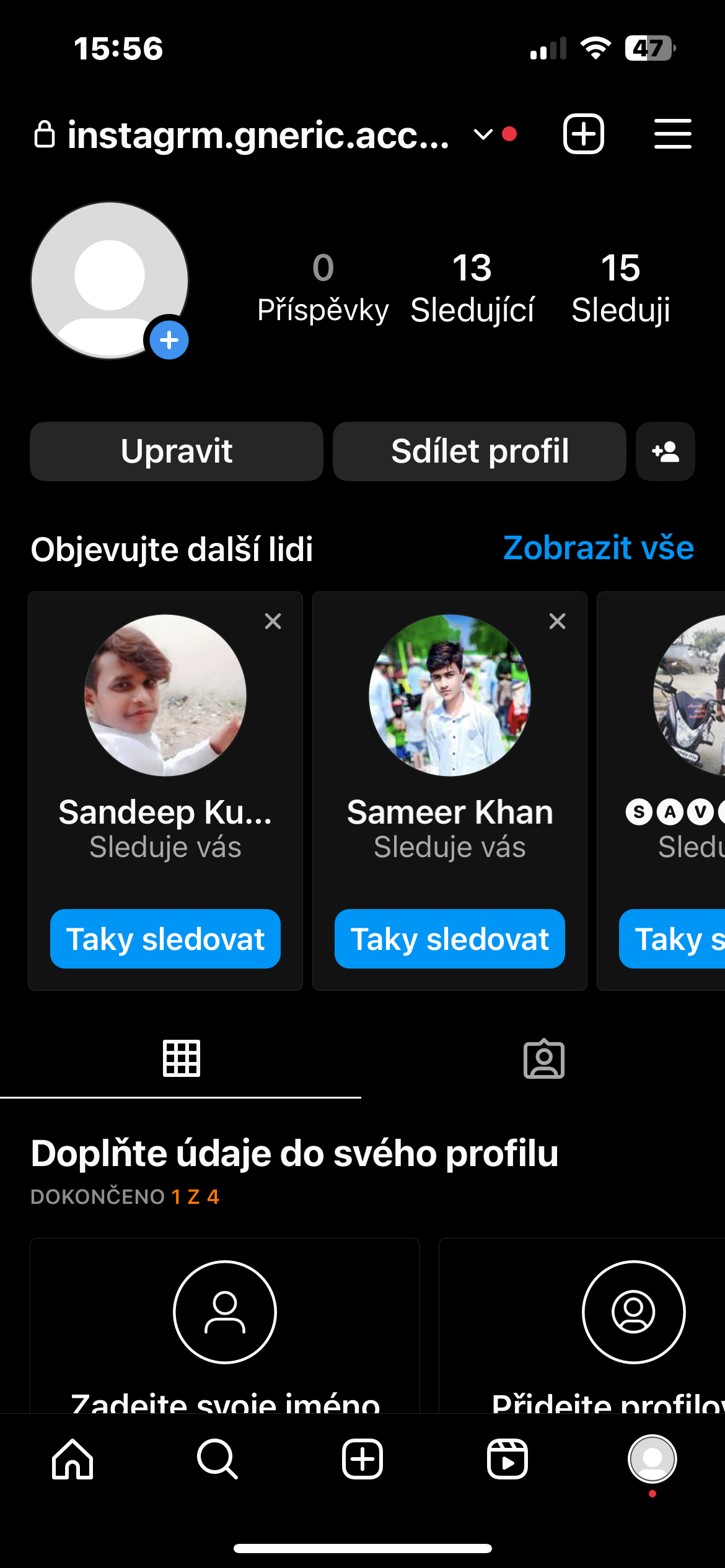The height and width of the screenshot is (1568, 725).
Task: Open the Zobrazit vše link
Action: (598, 548)
